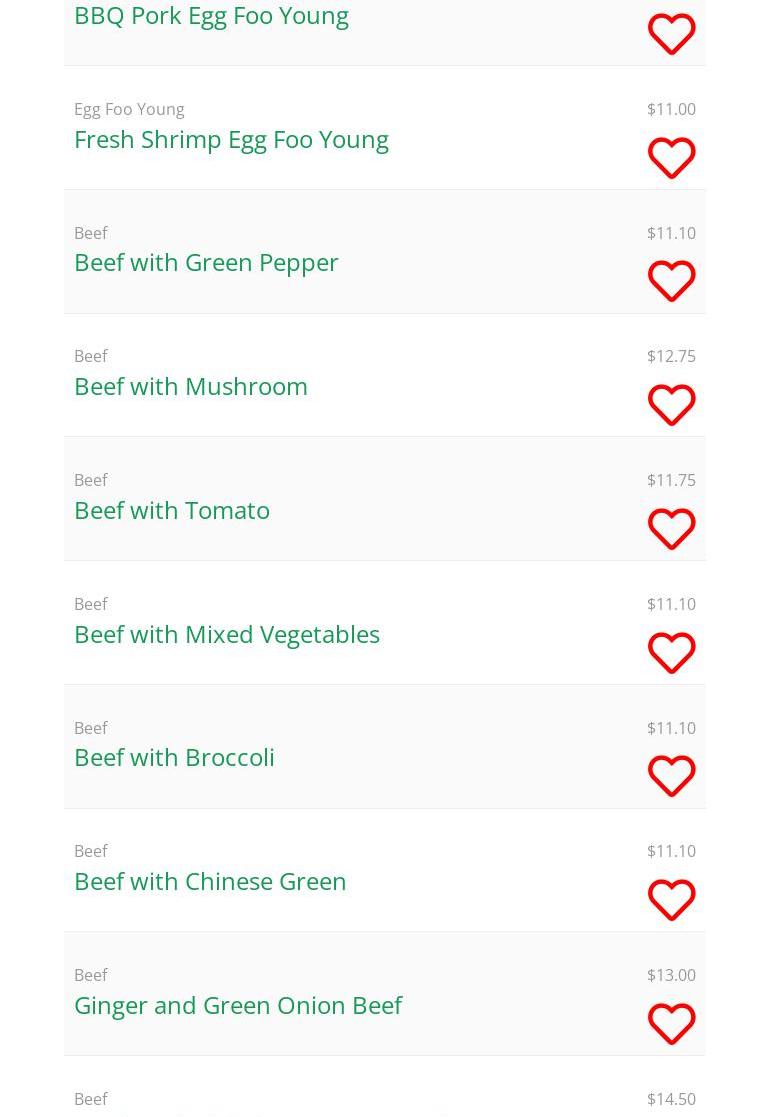Open BBQ Pork Egg Foo Young item
The height and width of the screenshot is (1117, 770).
point(211,16)
